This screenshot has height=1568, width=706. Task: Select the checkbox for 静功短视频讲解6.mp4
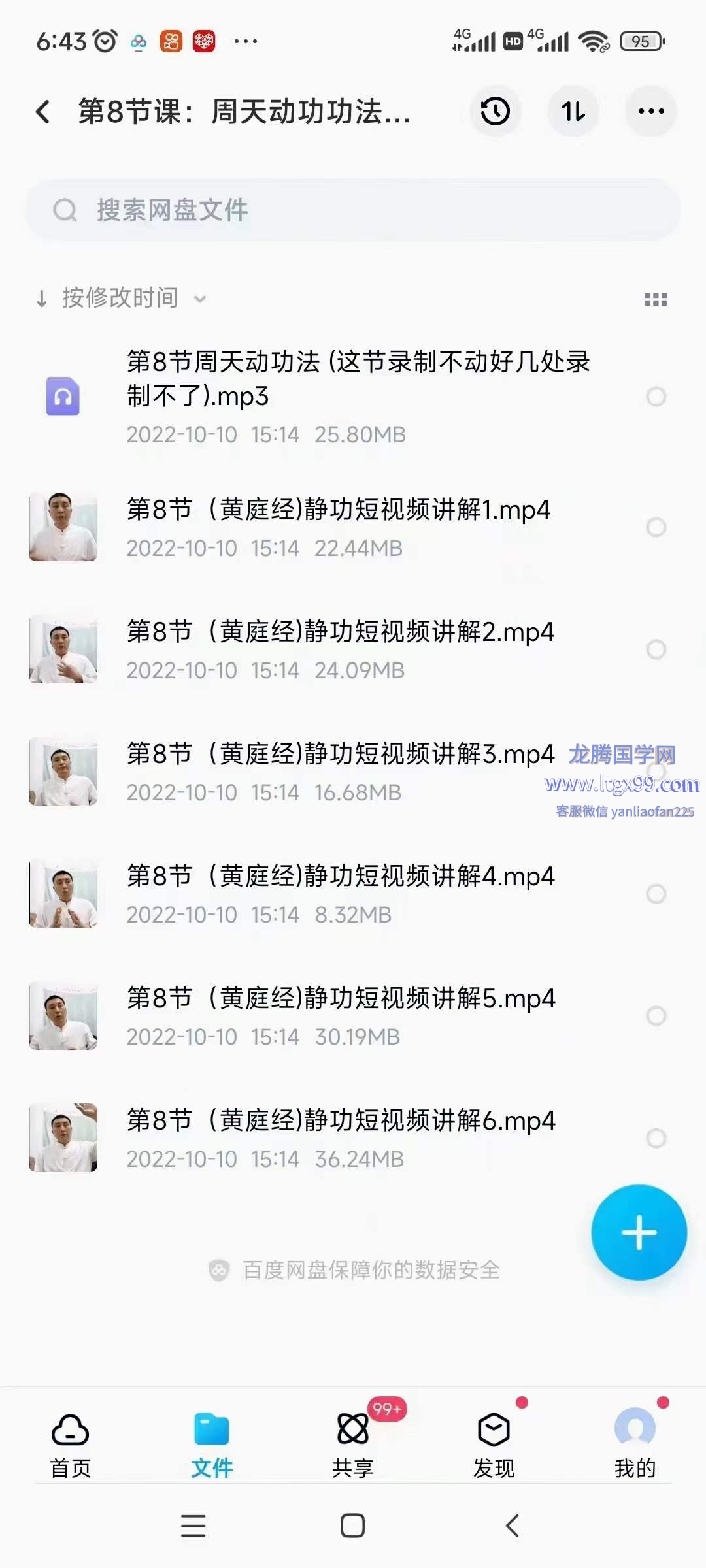[656, 1138]
